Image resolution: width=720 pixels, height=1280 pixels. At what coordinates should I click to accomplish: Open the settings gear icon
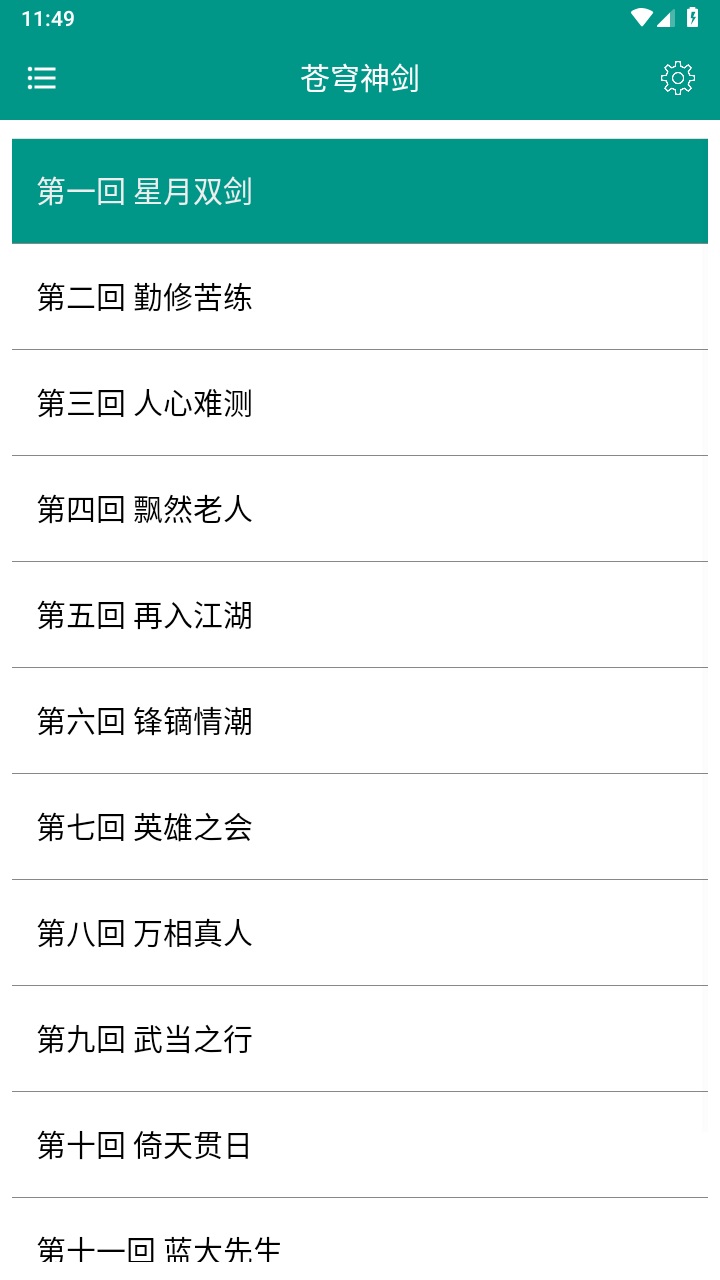678,78
